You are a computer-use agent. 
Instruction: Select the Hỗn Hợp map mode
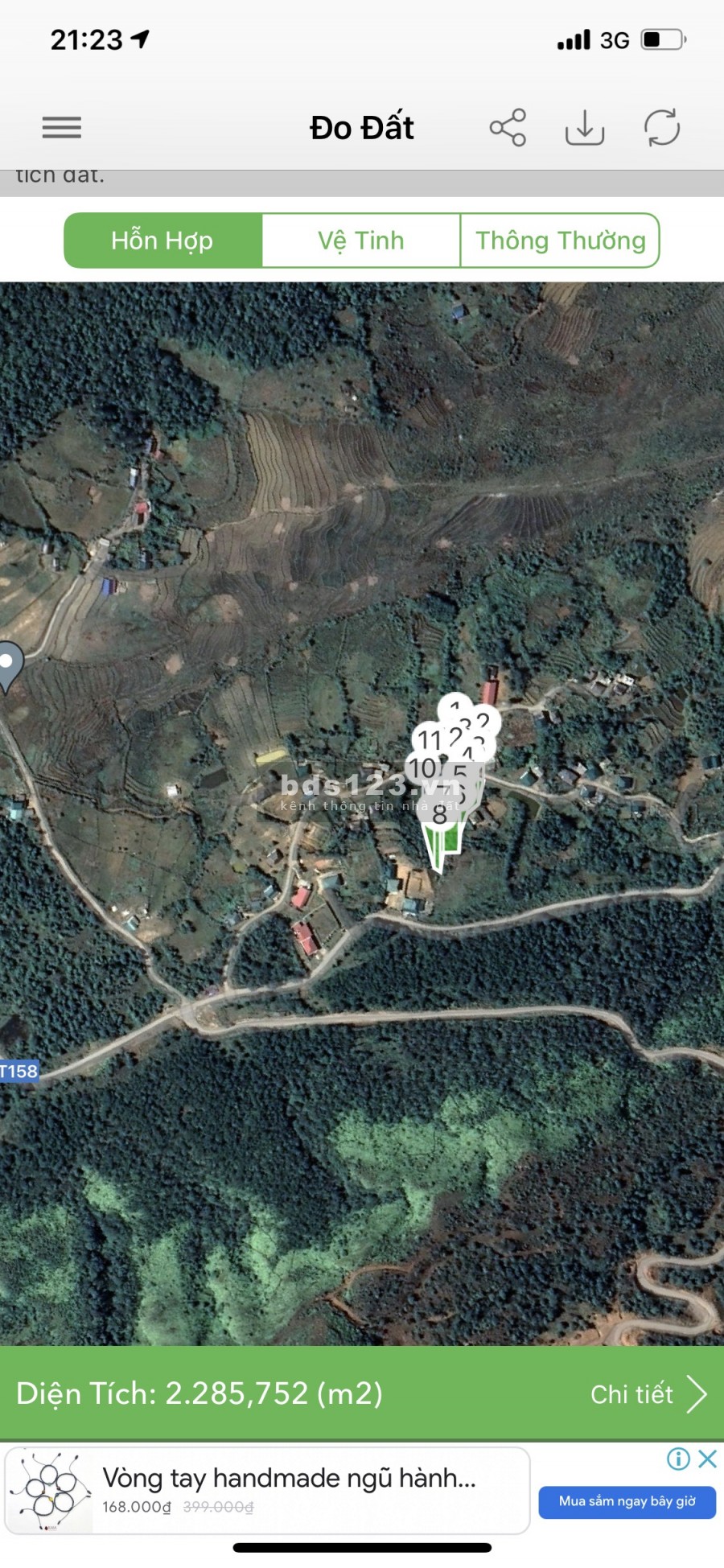pos(162,241)
